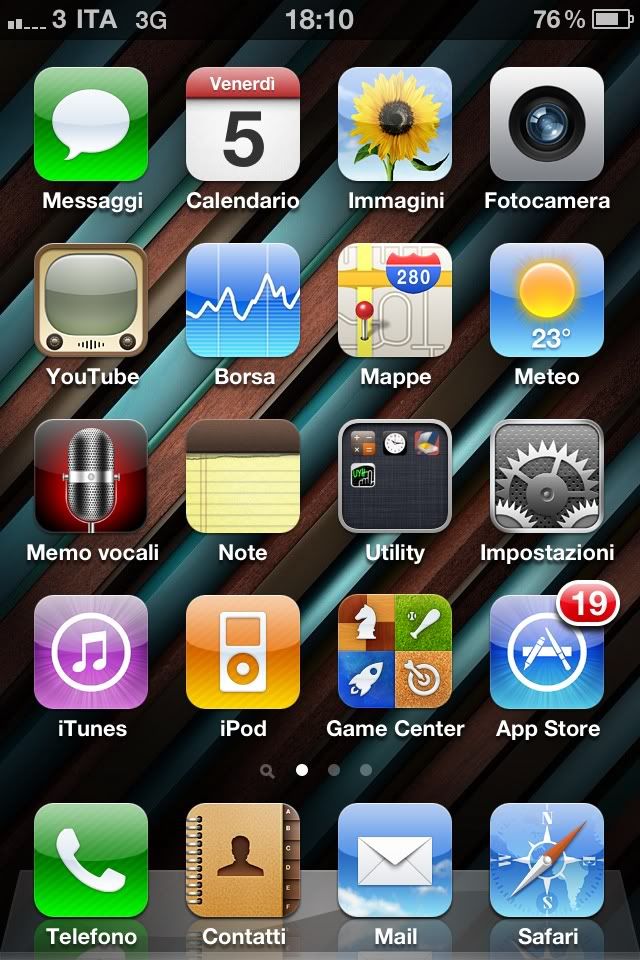Launch the Calendario app
The width and height of the screenshot is (640, 960).
pos(243,124)
